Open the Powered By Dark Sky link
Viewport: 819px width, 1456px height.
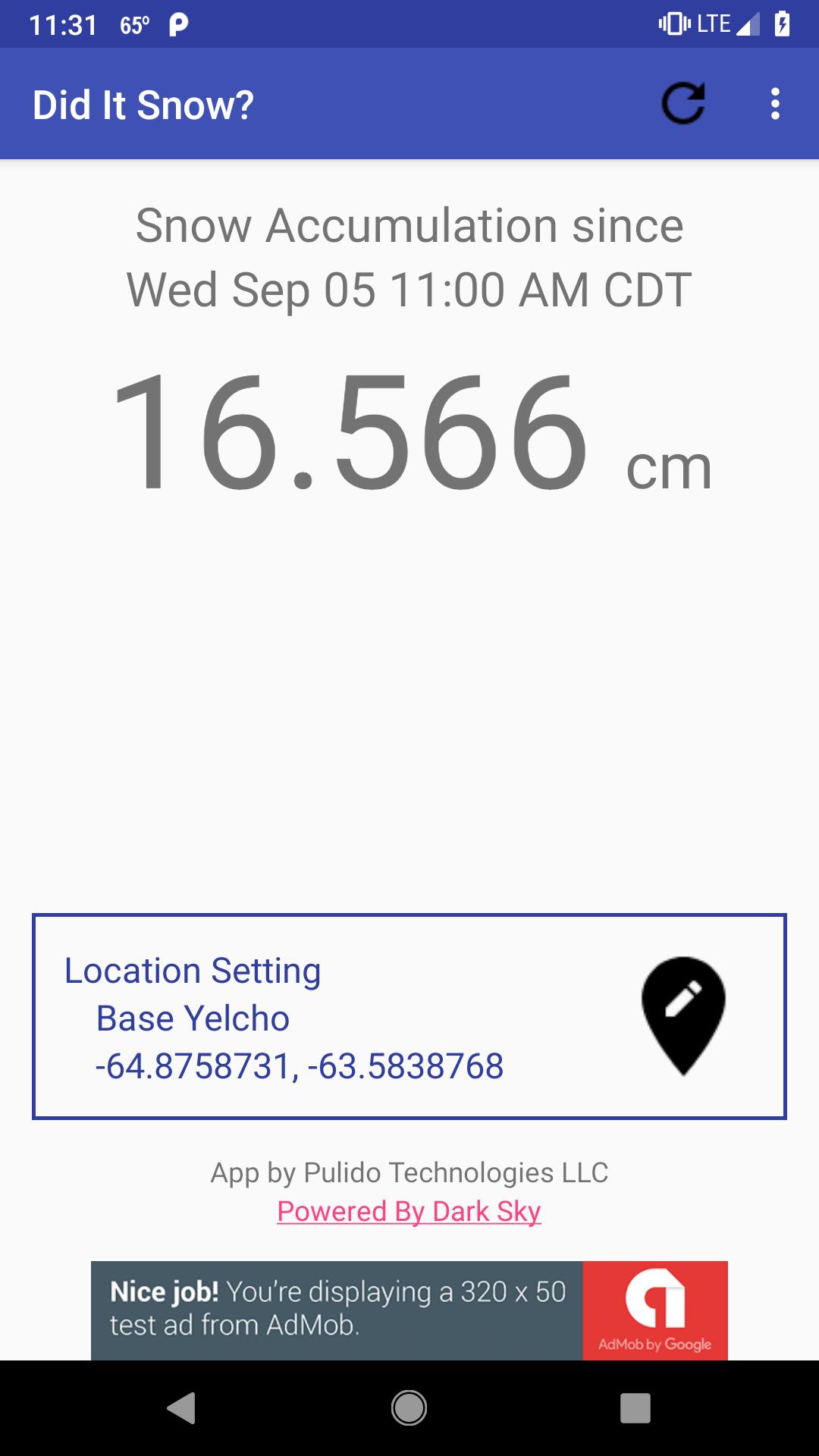tap(409, 1211)
